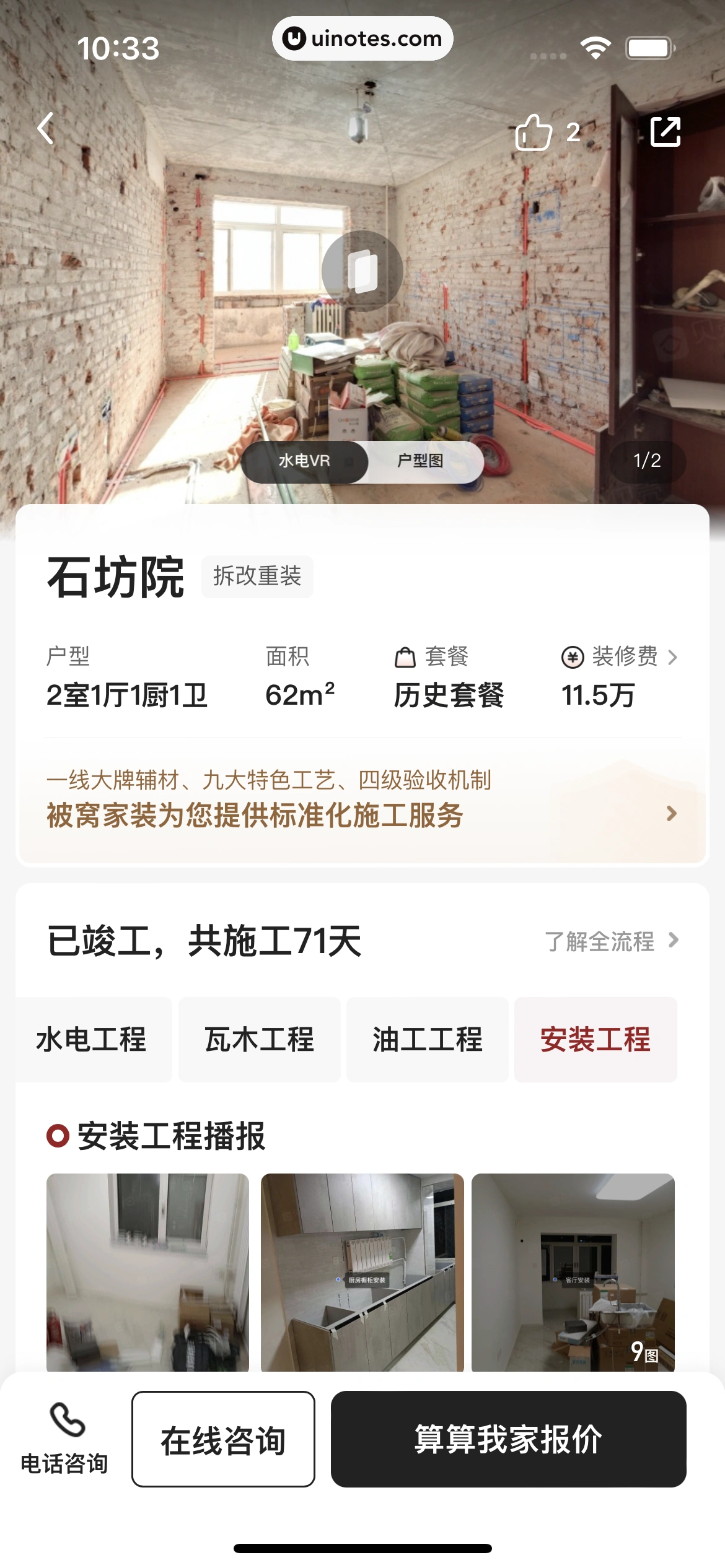Select the 油工工程 tab
This screenshot has width=725, height=1568.
428,1039
